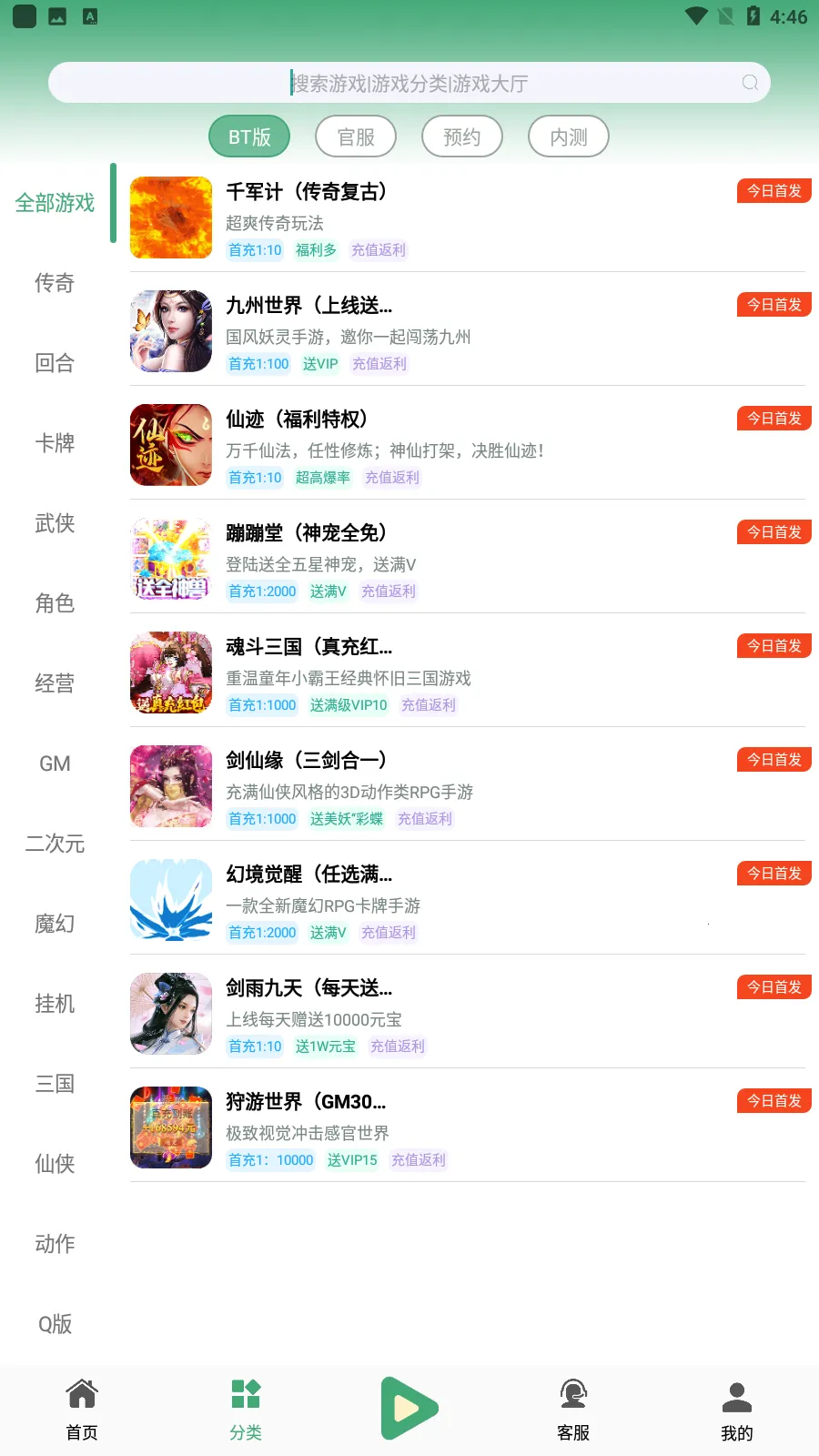Open the 客服 customer service tab
This screenshot has height=1456, width=819.
coord(573,1409)
